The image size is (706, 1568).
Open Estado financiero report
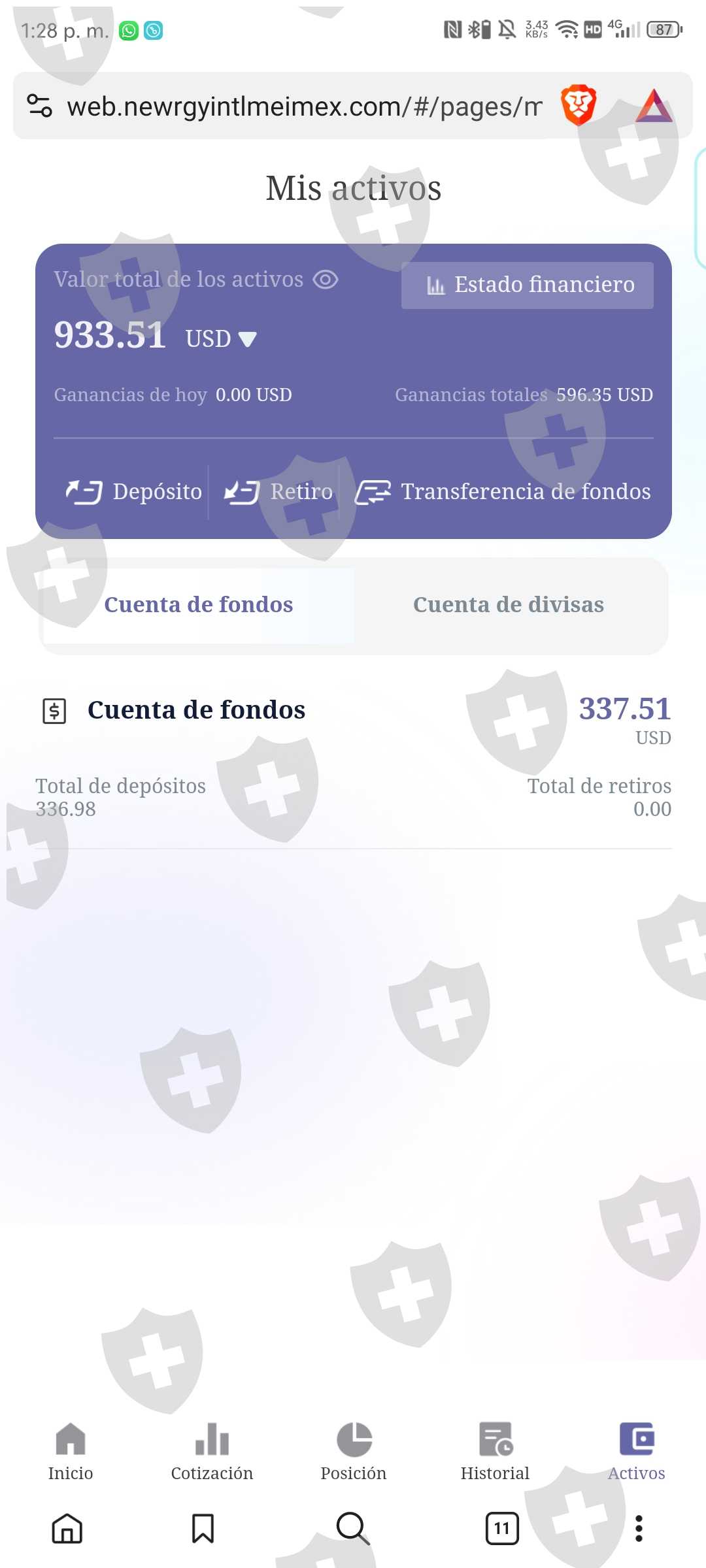tap(527, 285)
